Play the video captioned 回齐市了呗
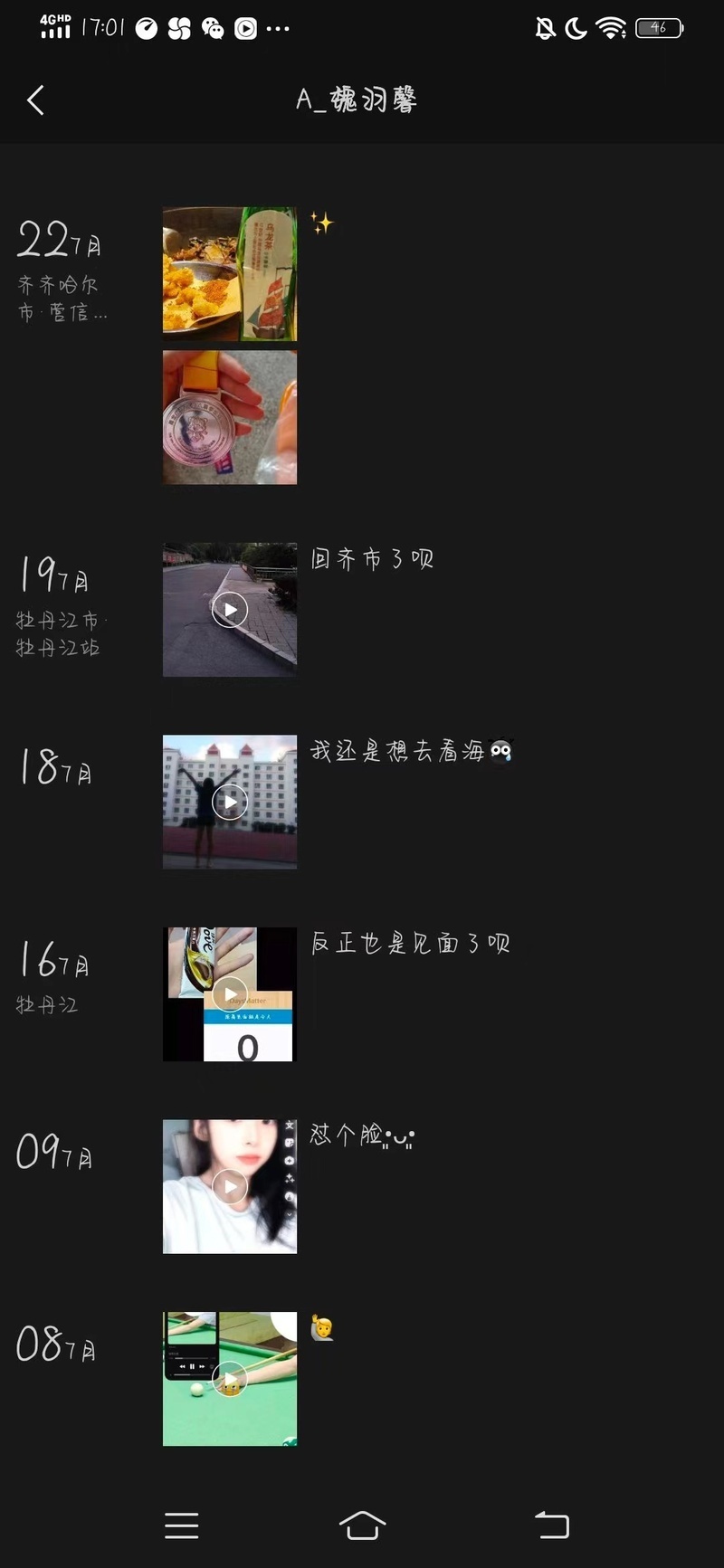The height and width of the screenshot is (1568, 724). click(229, 610)
